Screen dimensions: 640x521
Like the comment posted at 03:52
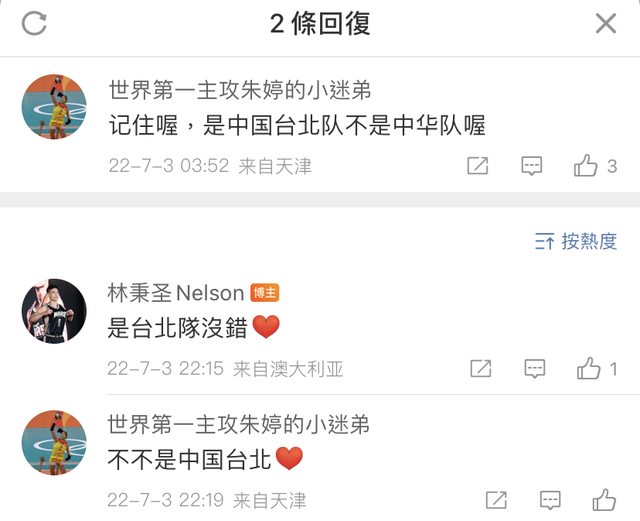coord(586,166)
